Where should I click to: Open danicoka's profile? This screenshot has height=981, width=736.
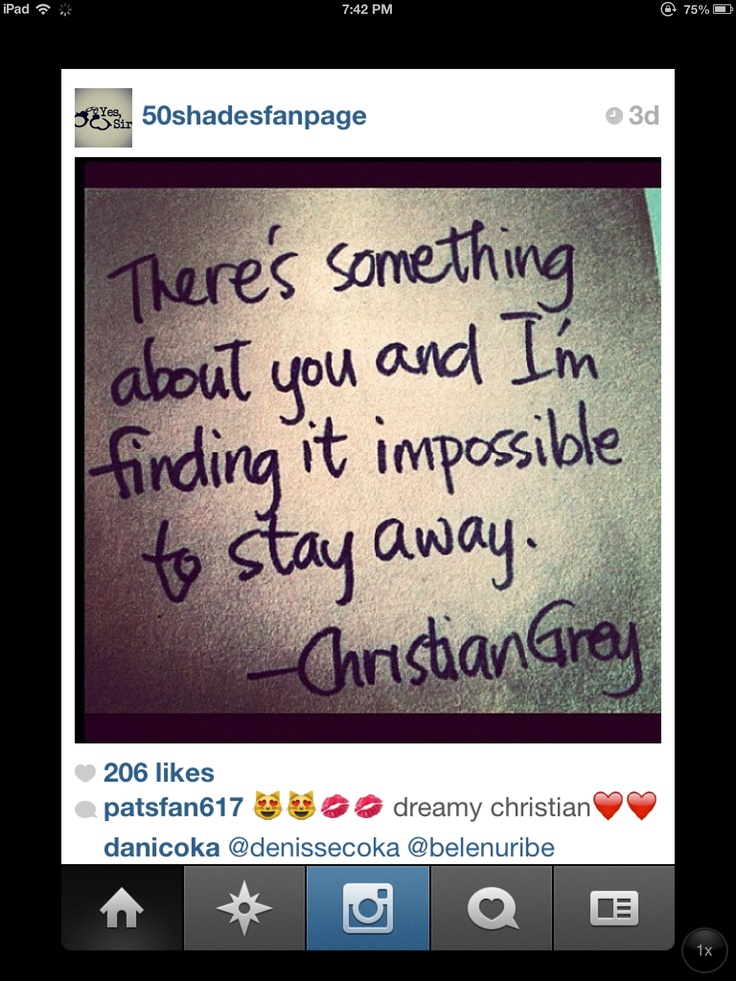pos(161,847)
